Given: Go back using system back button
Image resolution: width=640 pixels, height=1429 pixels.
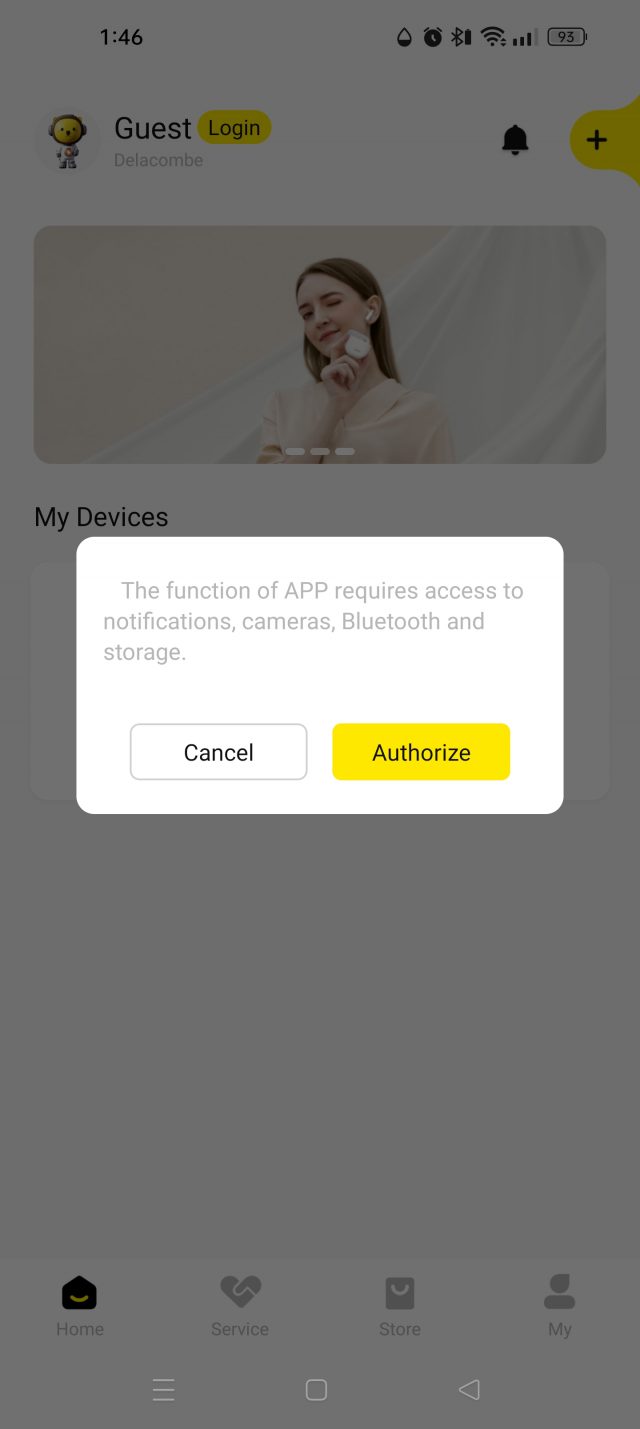Looking at the screenshot, I should coord(469,1389).
